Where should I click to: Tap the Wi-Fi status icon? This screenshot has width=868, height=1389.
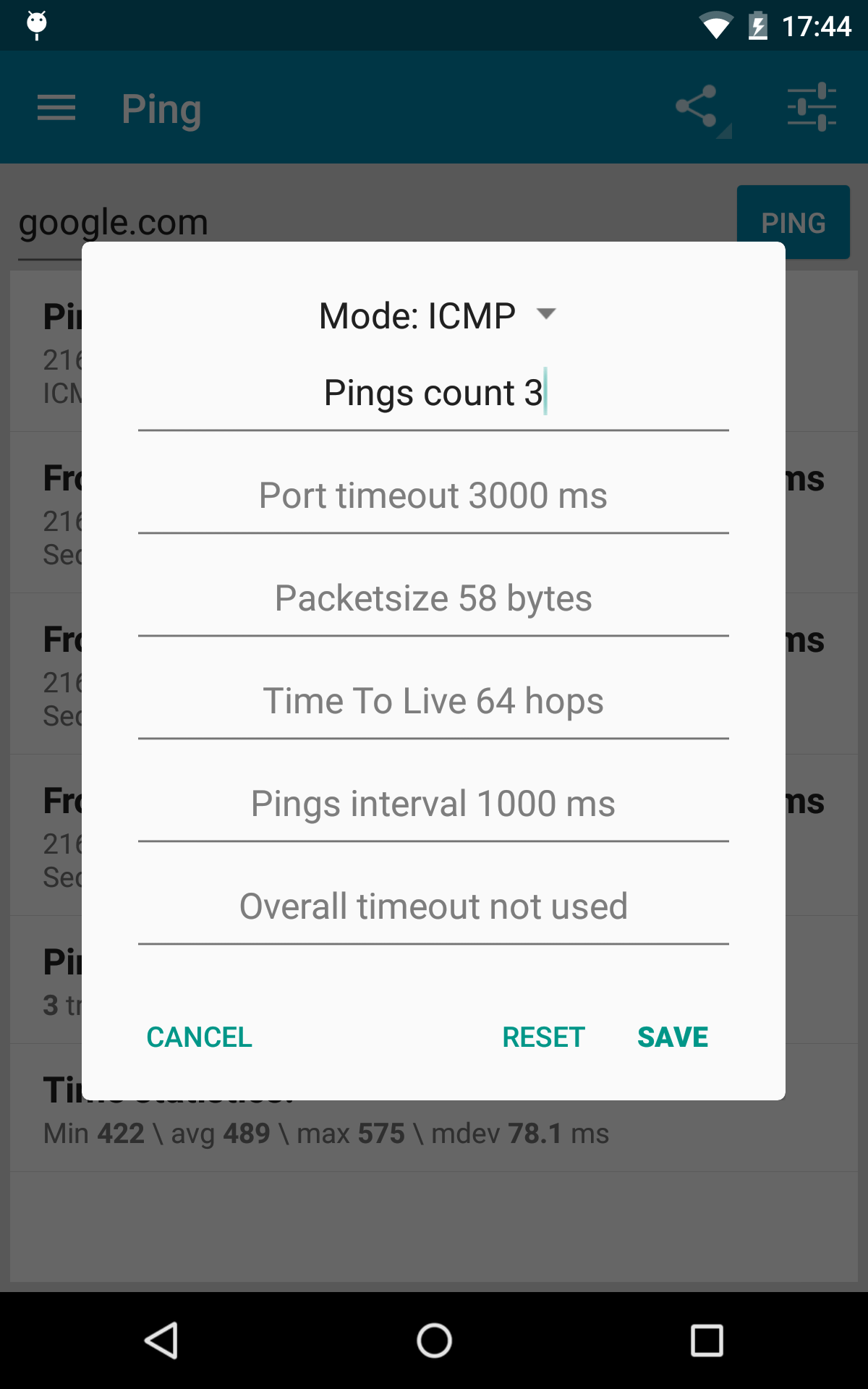click(716, 25)
